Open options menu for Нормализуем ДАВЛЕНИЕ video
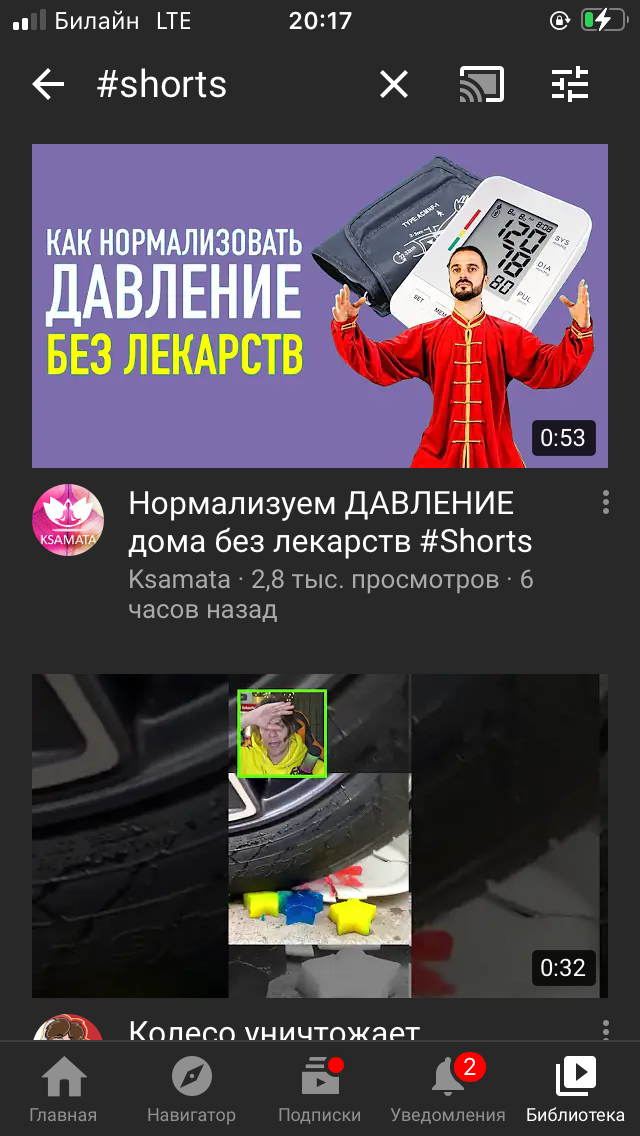 (606, 503)
